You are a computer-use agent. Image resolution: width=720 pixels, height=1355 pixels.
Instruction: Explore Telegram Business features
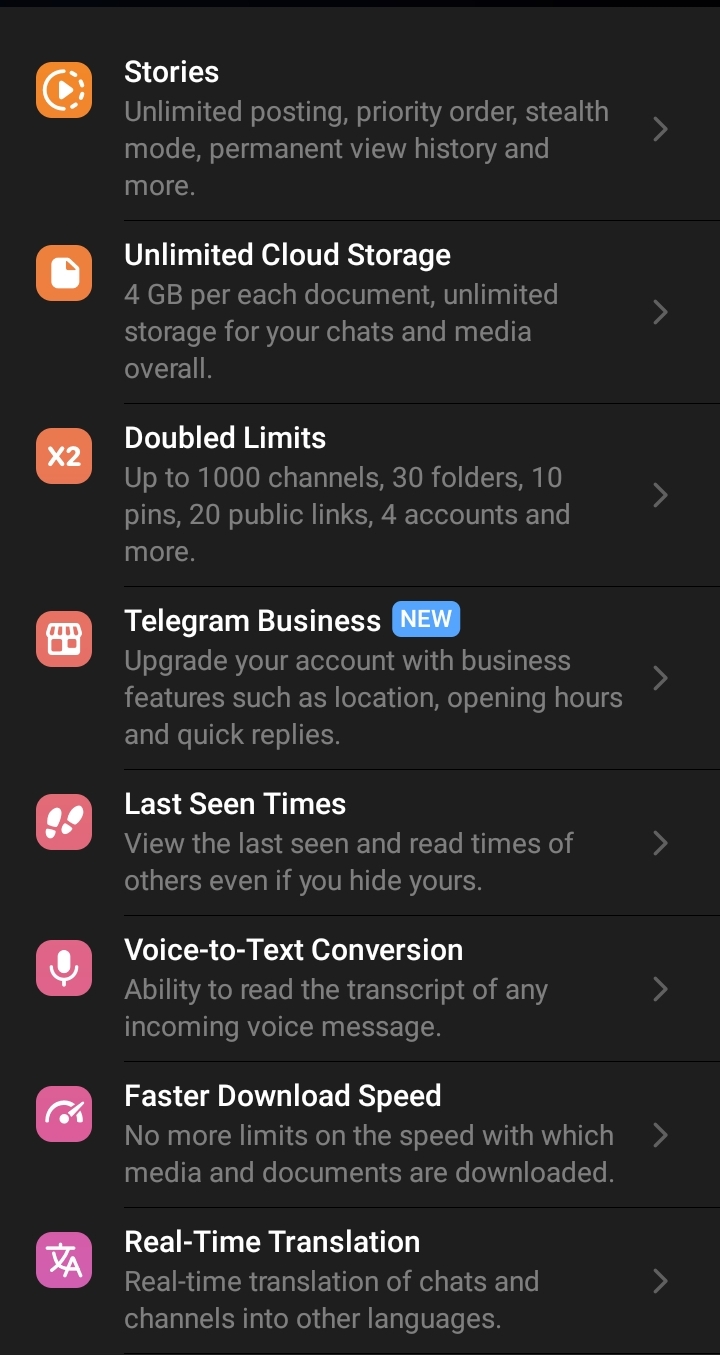(360, 678)
